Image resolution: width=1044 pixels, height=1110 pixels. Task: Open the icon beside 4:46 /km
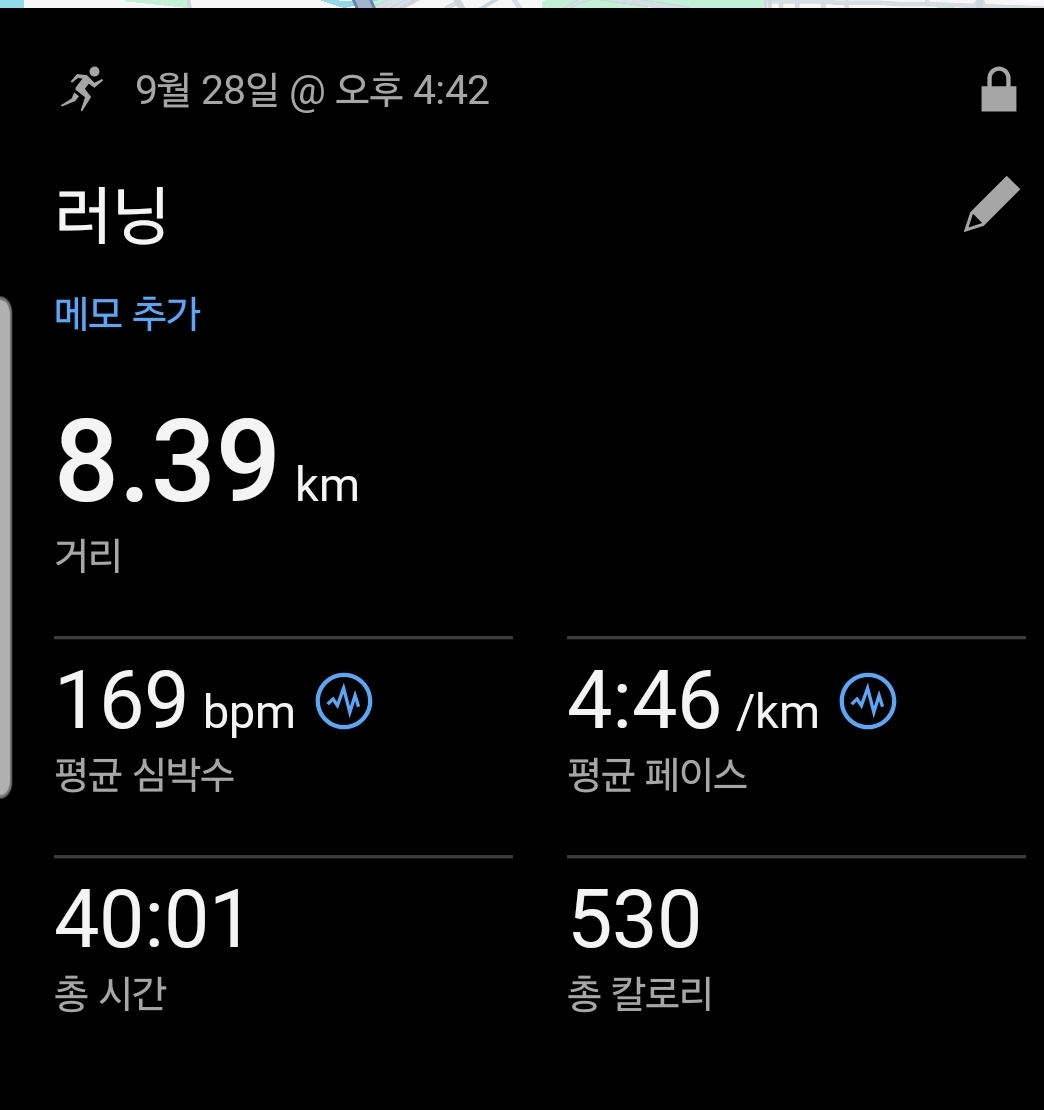[x=868, y=702]
